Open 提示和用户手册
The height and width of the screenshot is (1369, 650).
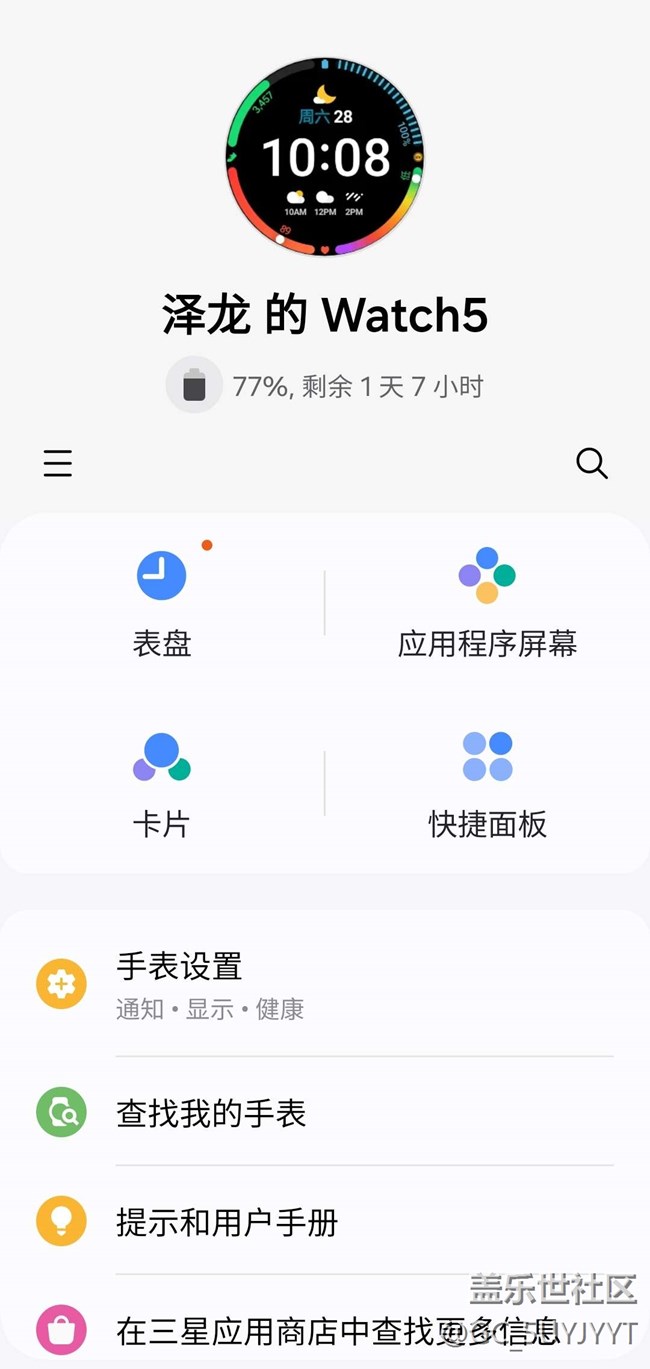[x=325, y=1221]
